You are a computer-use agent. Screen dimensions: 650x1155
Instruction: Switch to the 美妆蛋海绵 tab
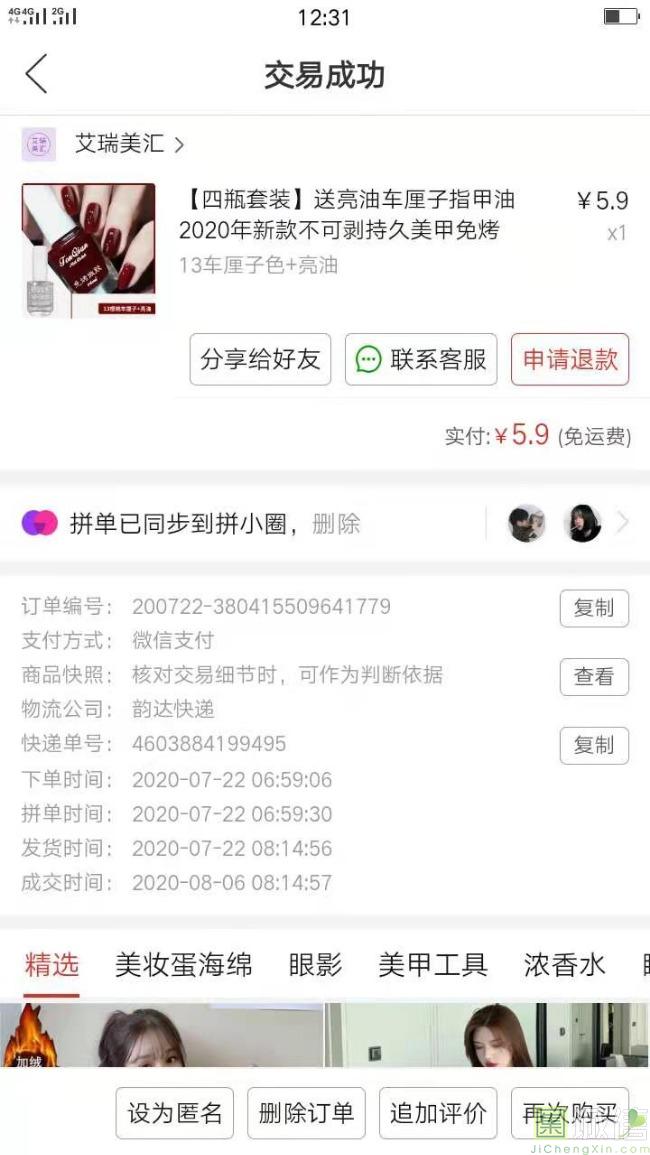point(183,965)
